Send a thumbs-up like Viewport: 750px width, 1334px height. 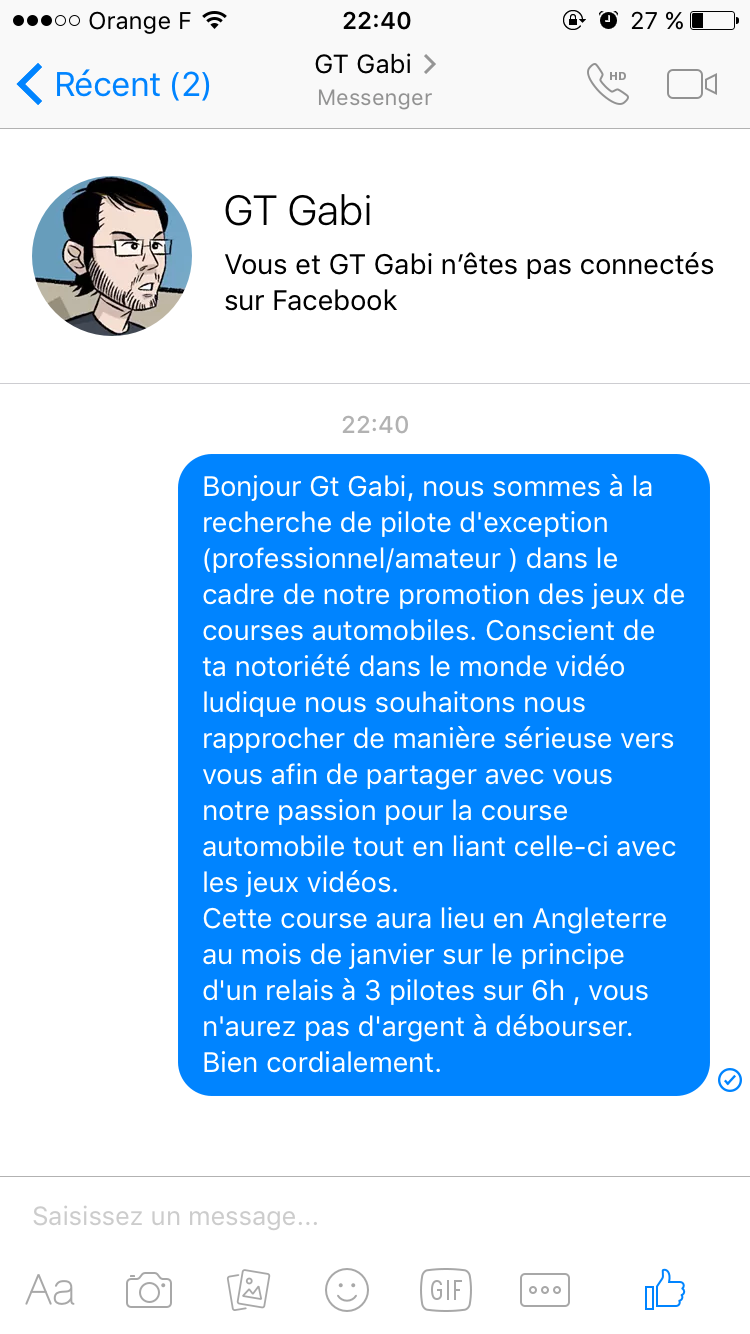[666, 1289]
